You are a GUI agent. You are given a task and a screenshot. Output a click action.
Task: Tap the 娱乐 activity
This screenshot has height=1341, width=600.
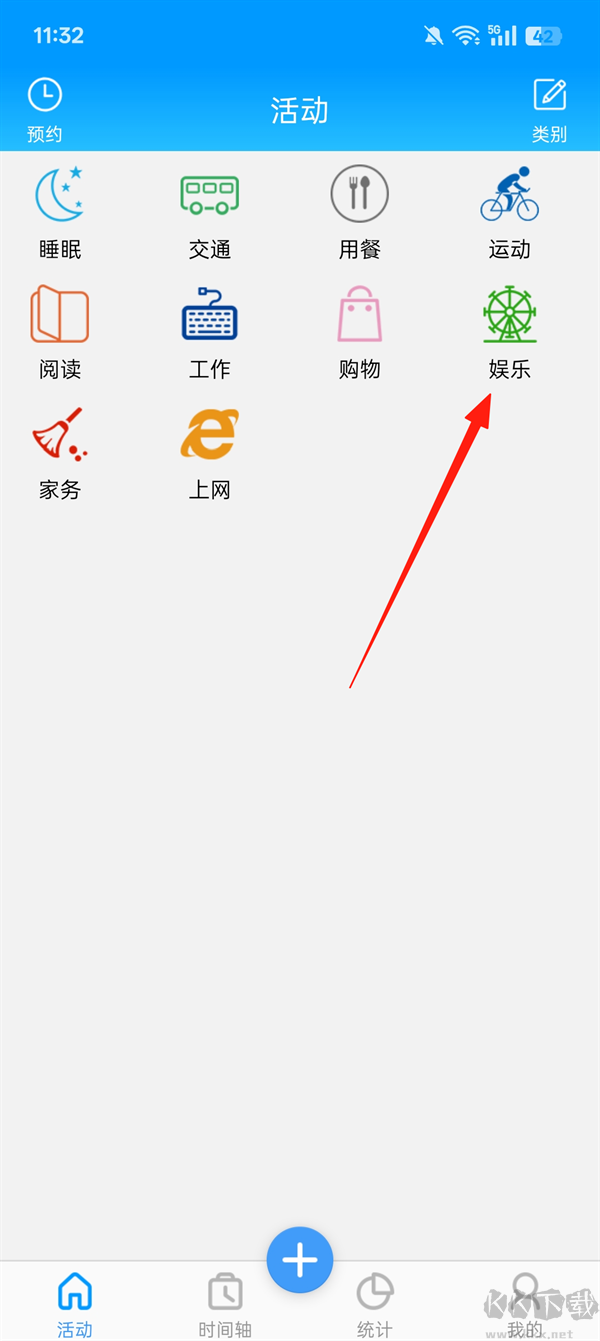pyautogui.click(x=509, y=332)
